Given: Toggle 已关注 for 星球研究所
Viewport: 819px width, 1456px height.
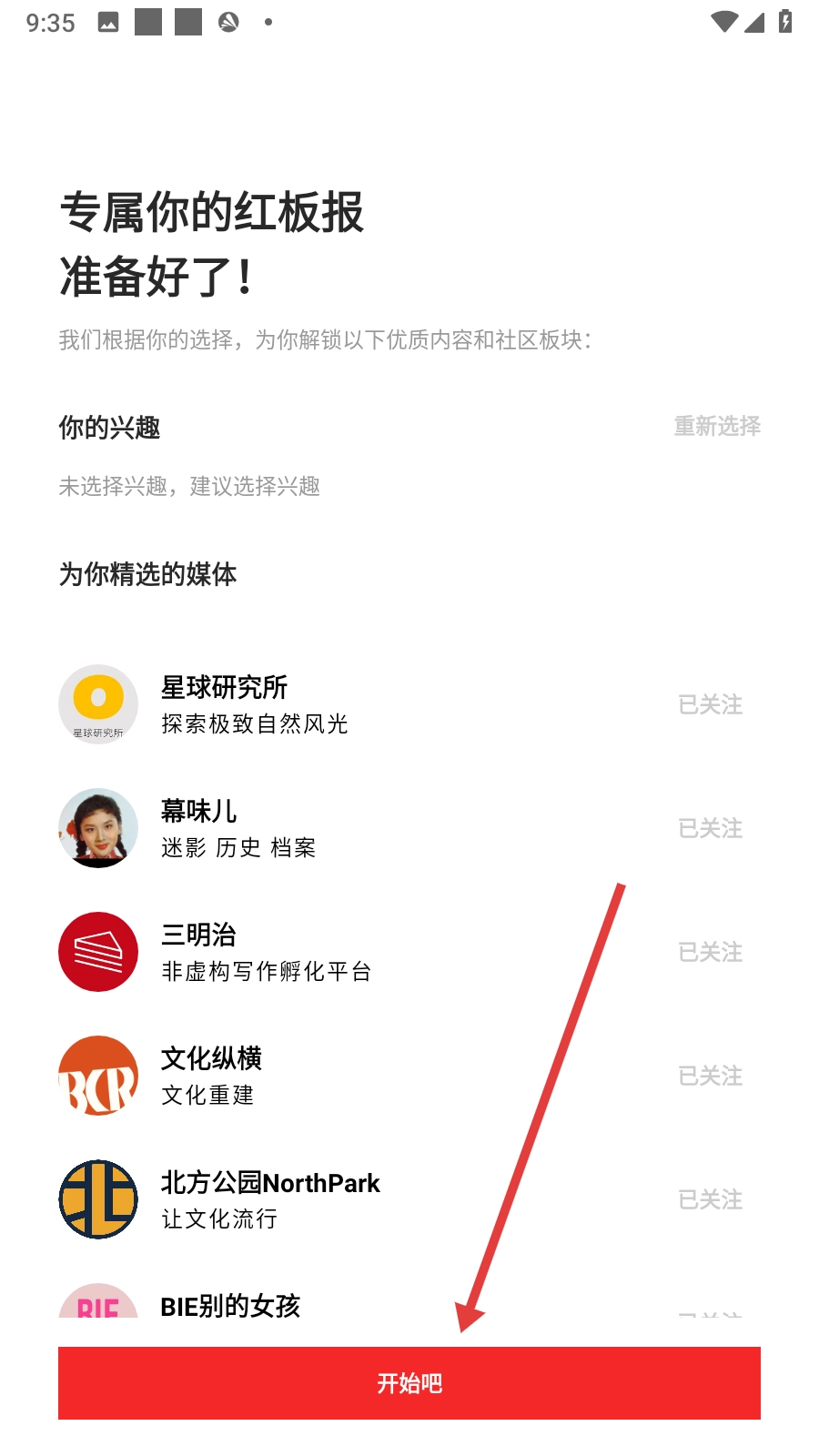Looking at the screenshot, I should coord(710,704).
